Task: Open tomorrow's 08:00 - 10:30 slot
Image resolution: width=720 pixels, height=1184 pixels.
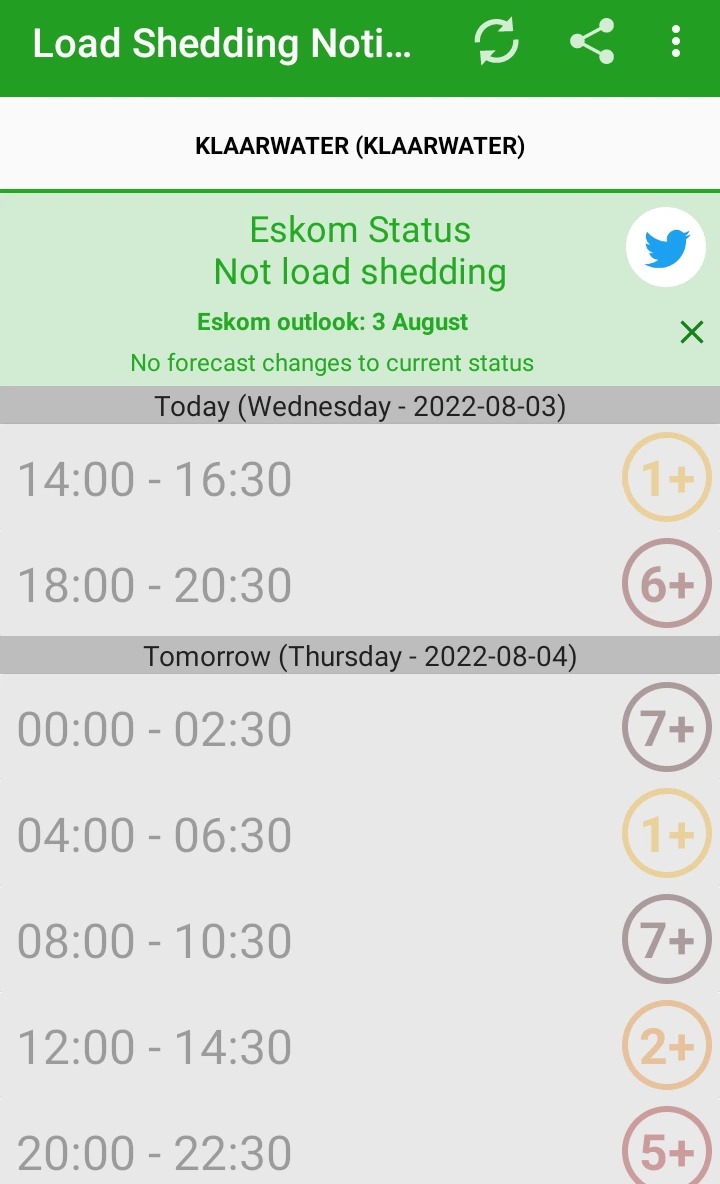Action: pos(360,939)
